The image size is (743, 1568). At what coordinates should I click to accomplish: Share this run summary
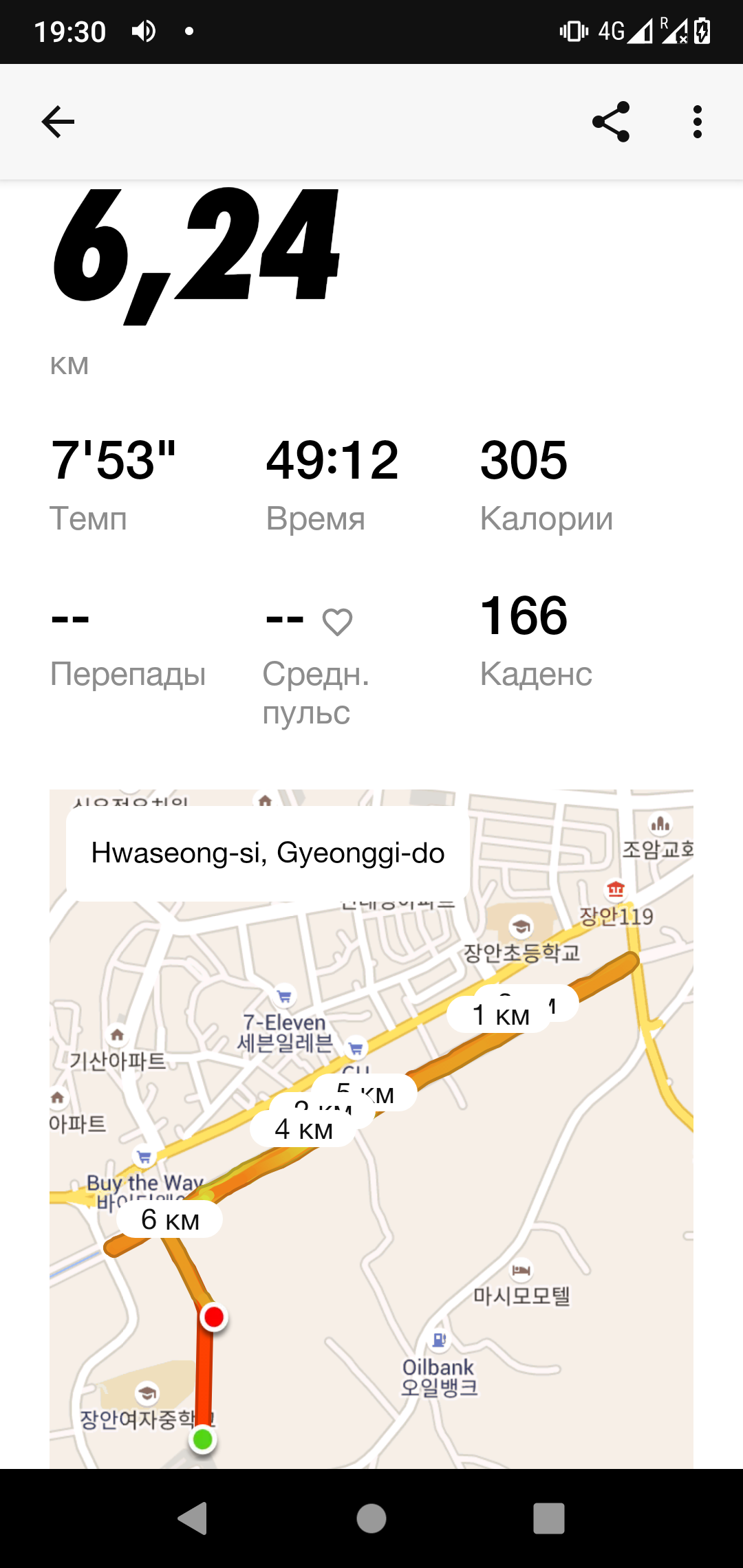(611, 122)
